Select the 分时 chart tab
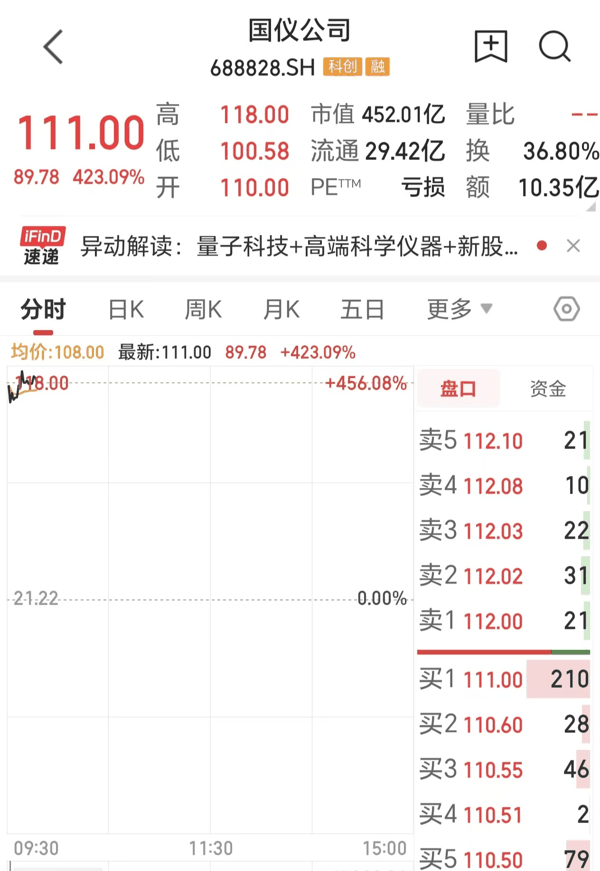This screenshot has height=871, width=600. tap(43, 309)
